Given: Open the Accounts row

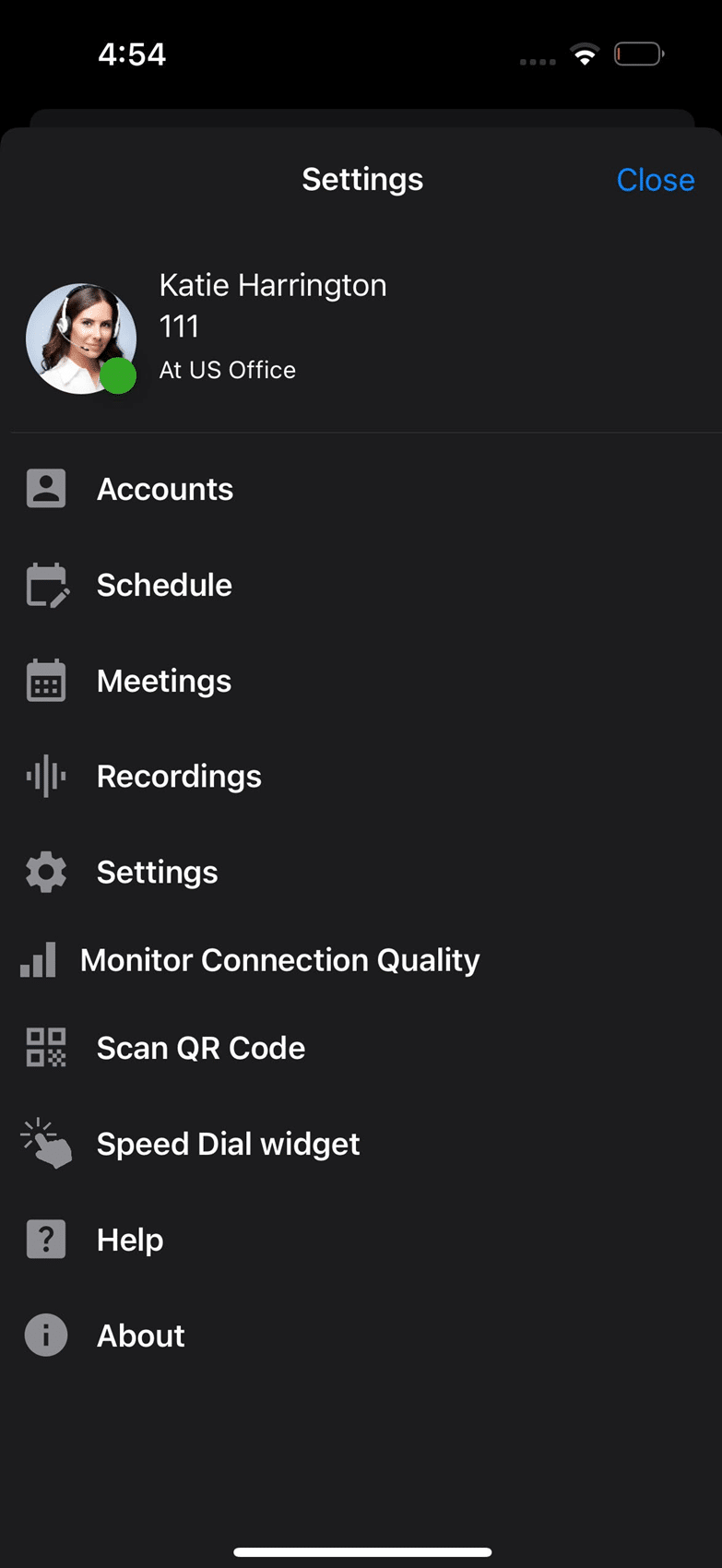Looking at the screenshot, I should (361, 489).
